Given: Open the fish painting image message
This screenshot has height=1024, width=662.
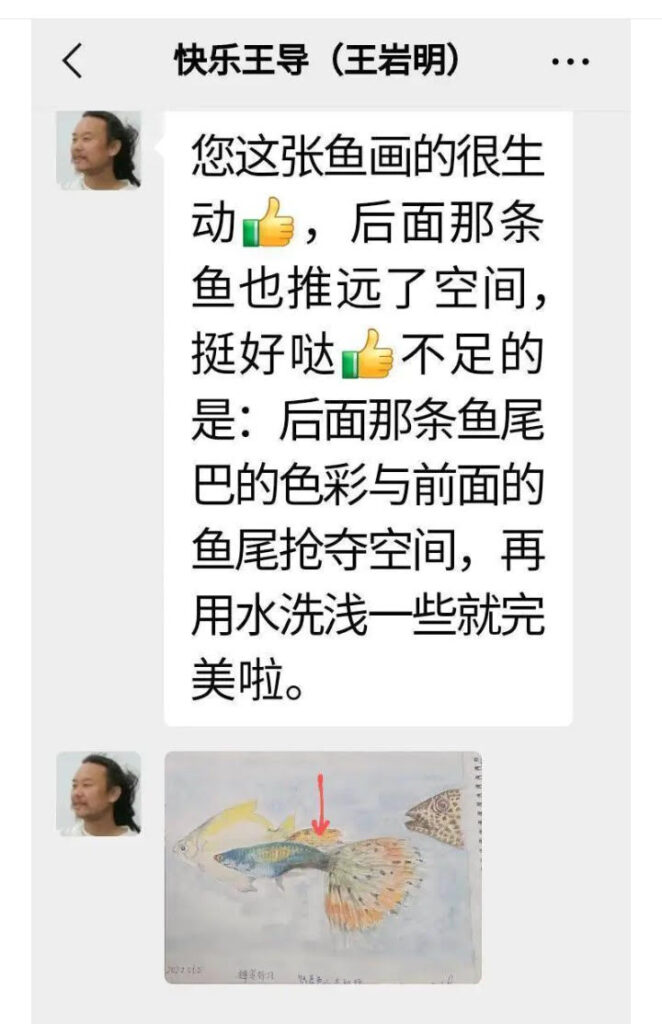Looking at the screenshot, I should coord(322,867).
